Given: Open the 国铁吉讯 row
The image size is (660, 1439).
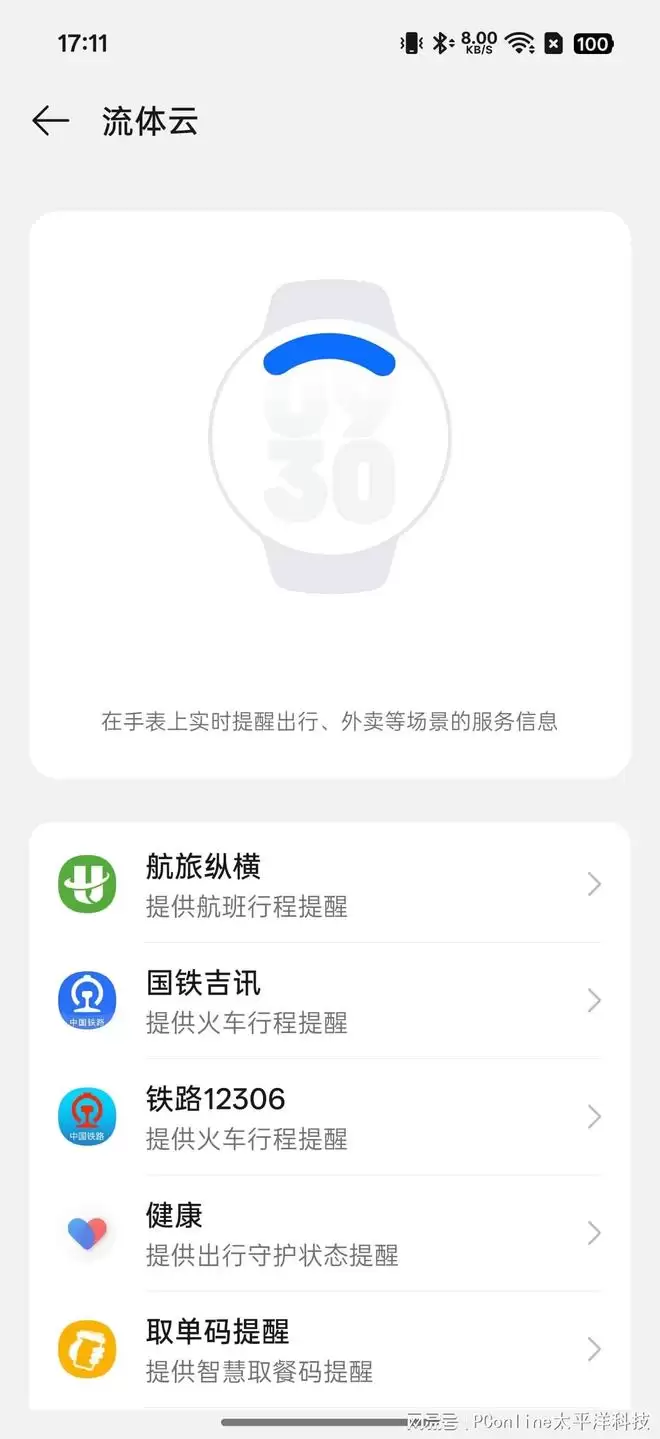Looking at the screenshot, I should point(330,1001).
